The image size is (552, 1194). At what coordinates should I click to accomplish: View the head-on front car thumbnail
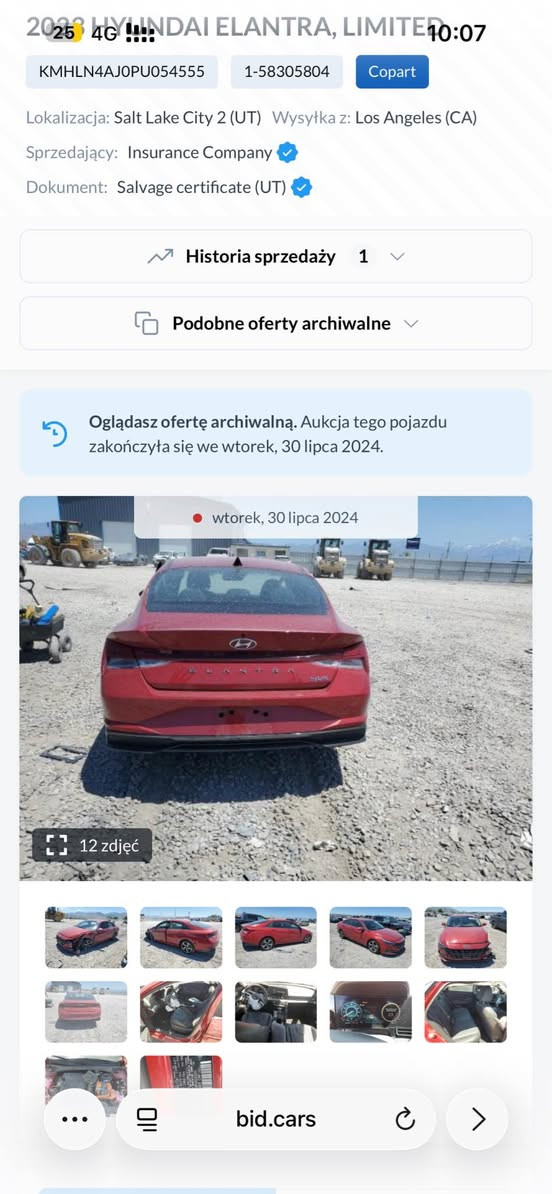[465, 937]
